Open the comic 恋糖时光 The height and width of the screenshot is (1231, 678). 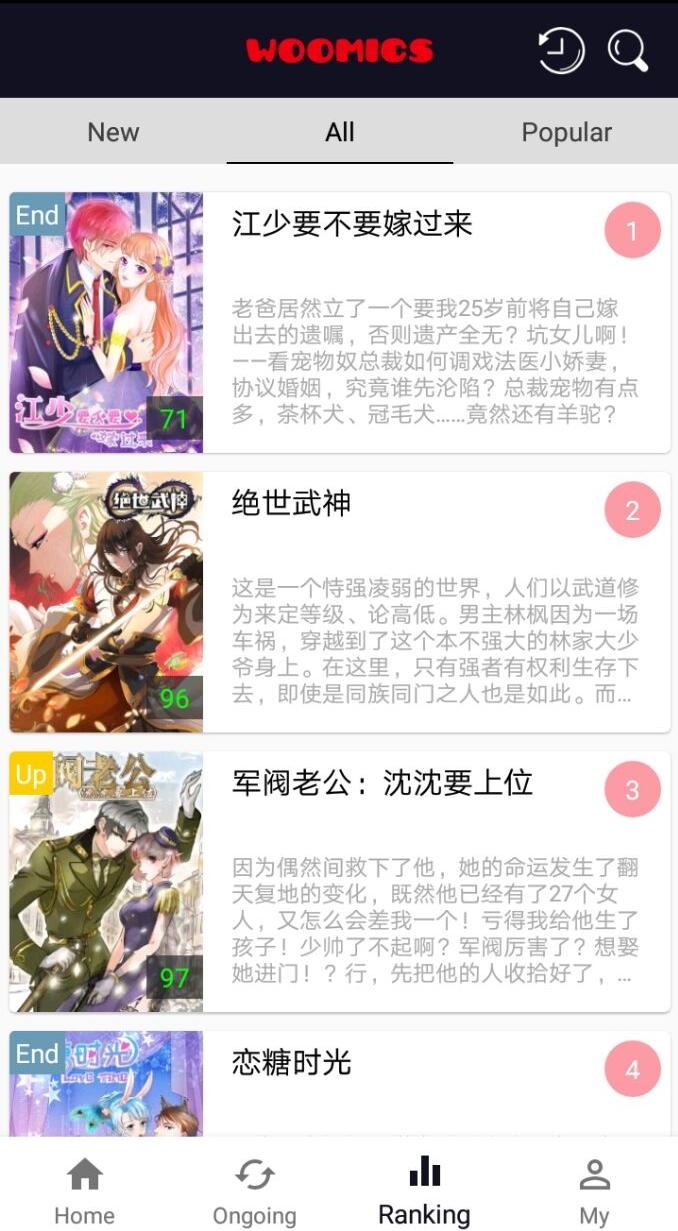(291, 1062)
